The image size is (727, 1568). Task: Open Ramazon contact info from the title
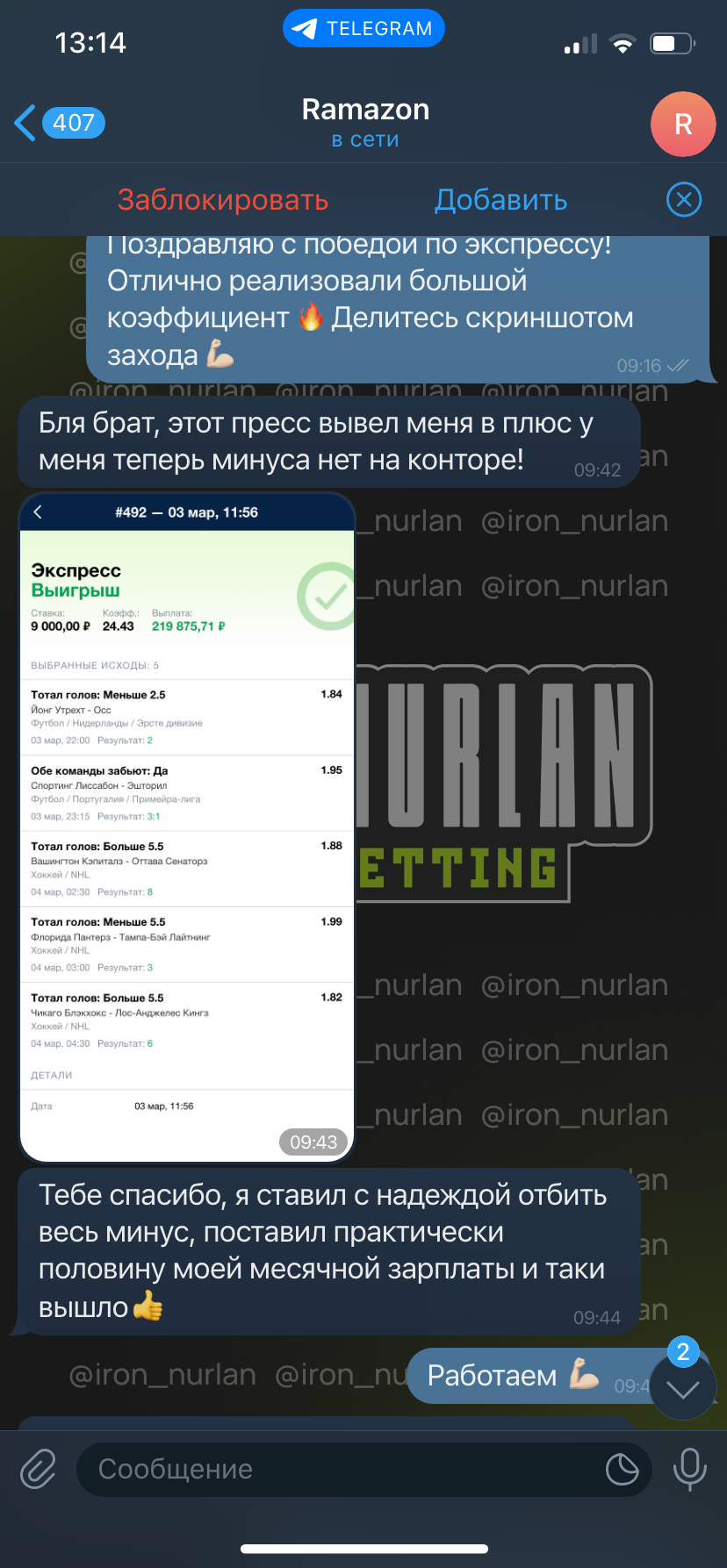(365, 122)
